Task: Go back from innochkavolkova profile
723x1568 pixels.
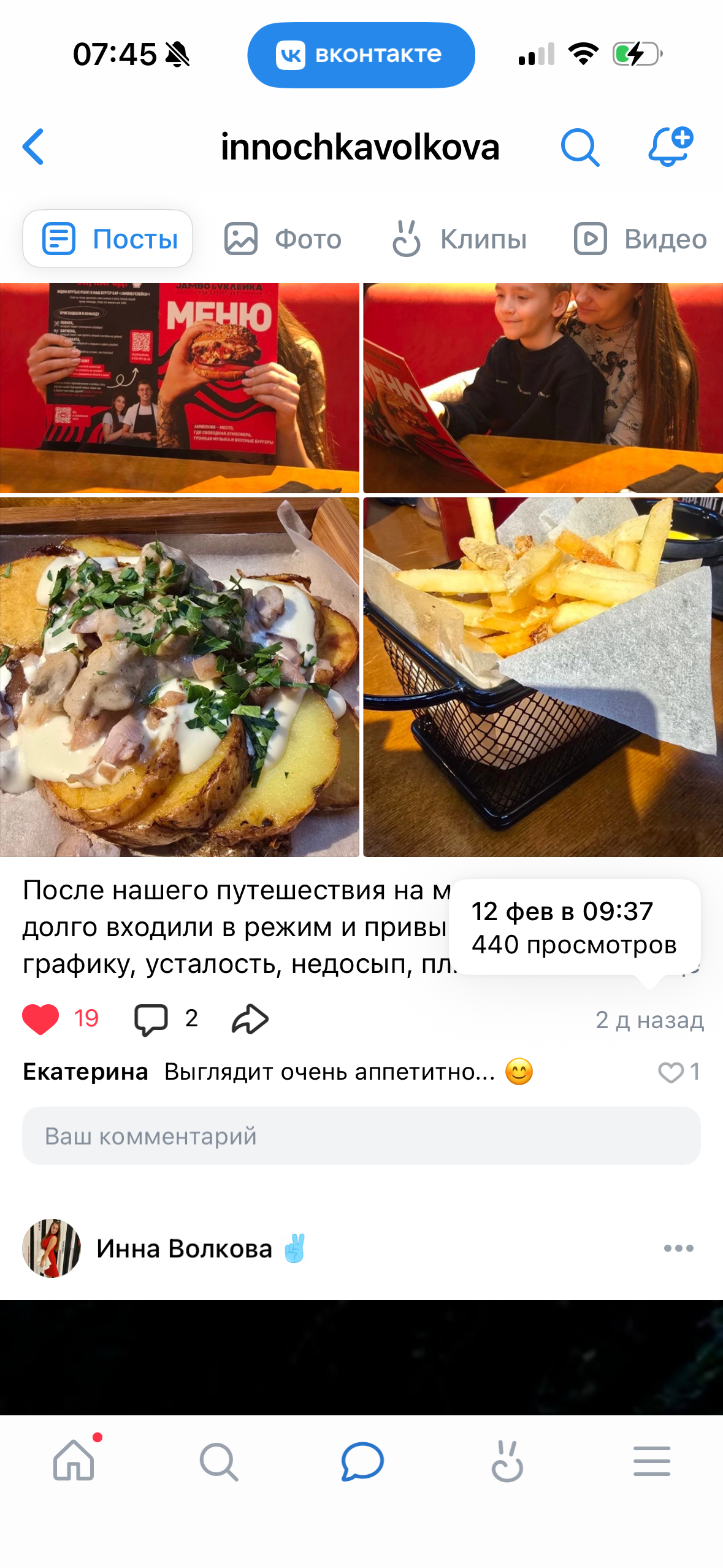Action: 34,147
